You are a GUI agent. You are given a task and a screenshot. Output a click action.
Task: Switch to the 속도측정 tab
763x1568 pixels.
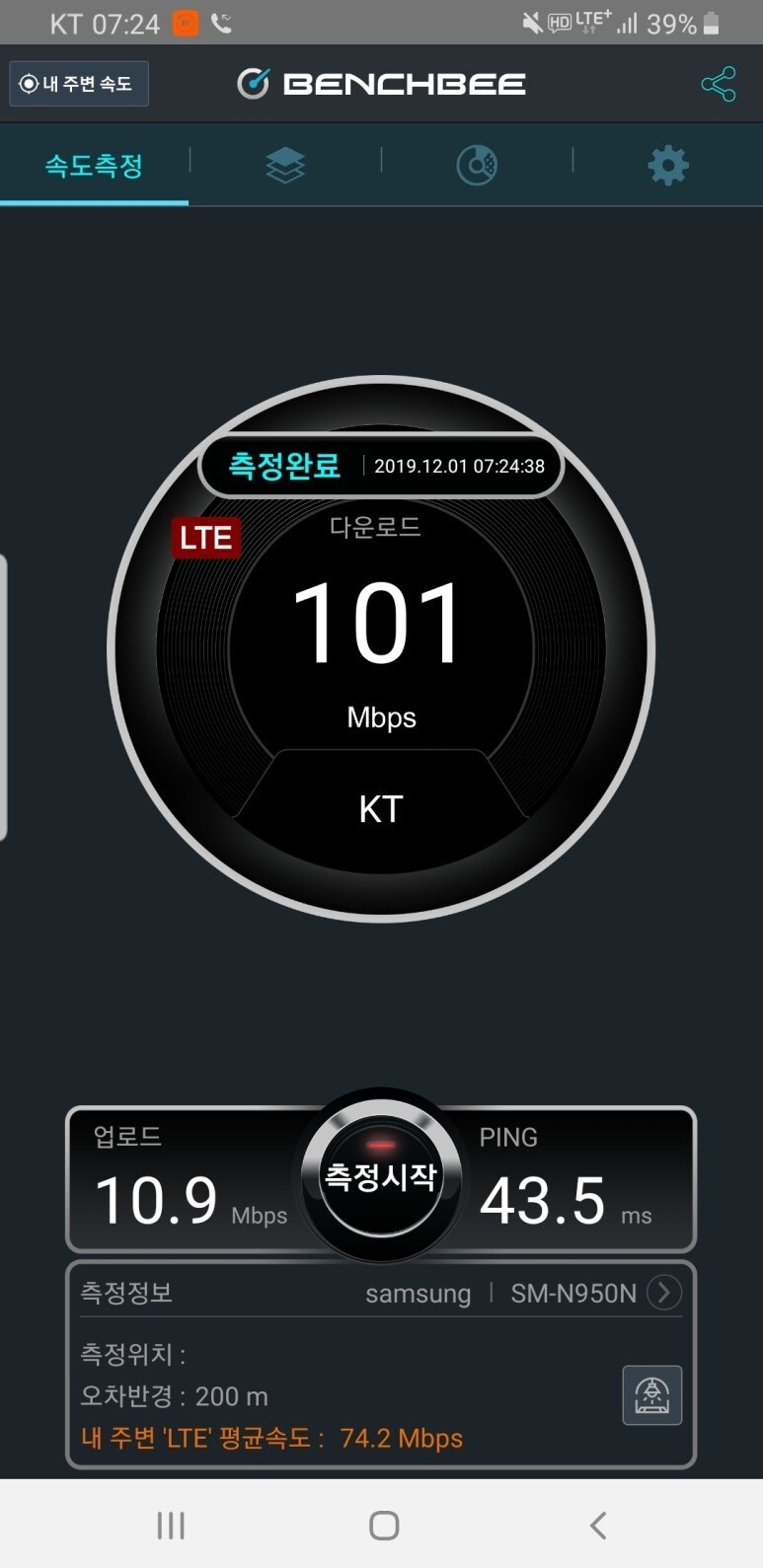(x=95, y=164)
